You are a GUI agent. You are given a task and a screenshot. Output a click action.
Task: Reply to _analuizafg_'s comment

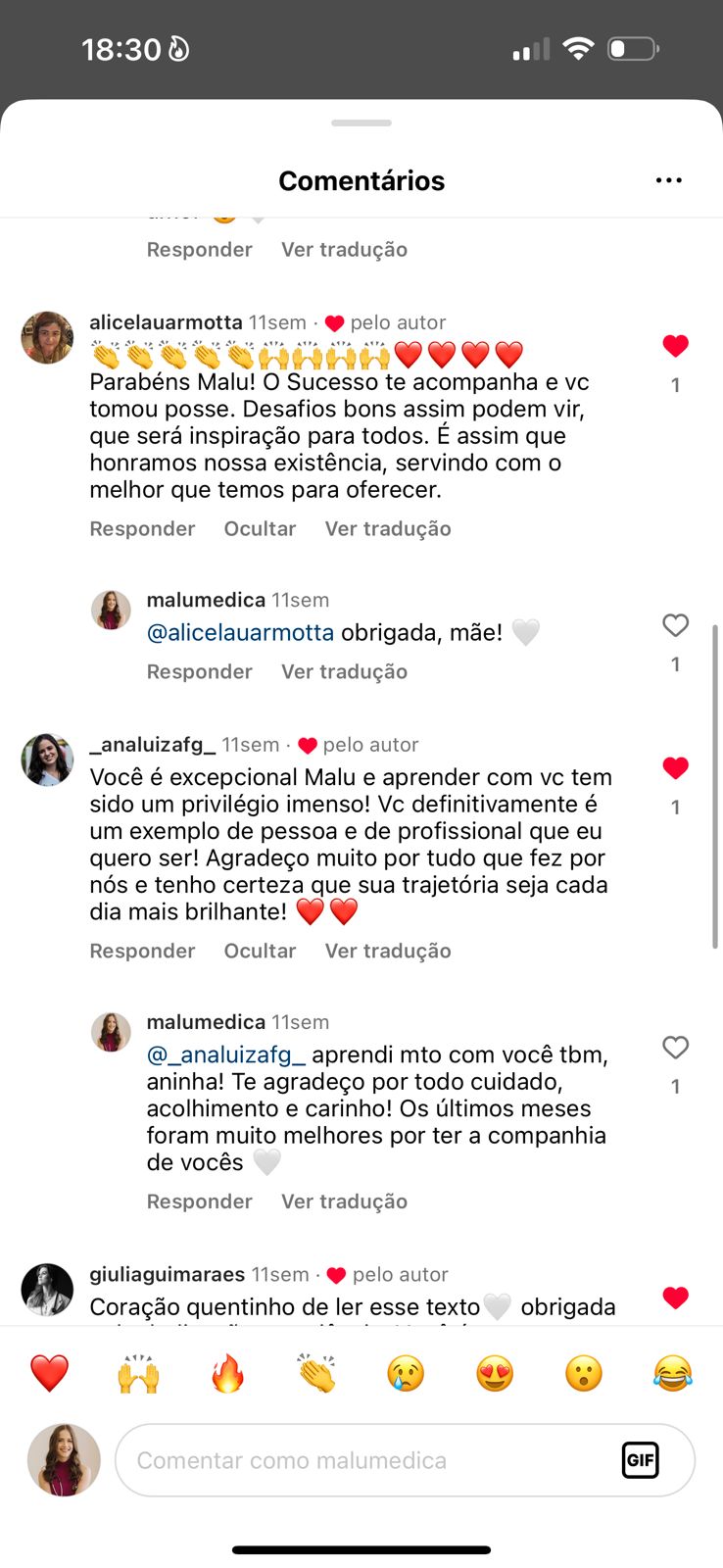pos(142,952)
